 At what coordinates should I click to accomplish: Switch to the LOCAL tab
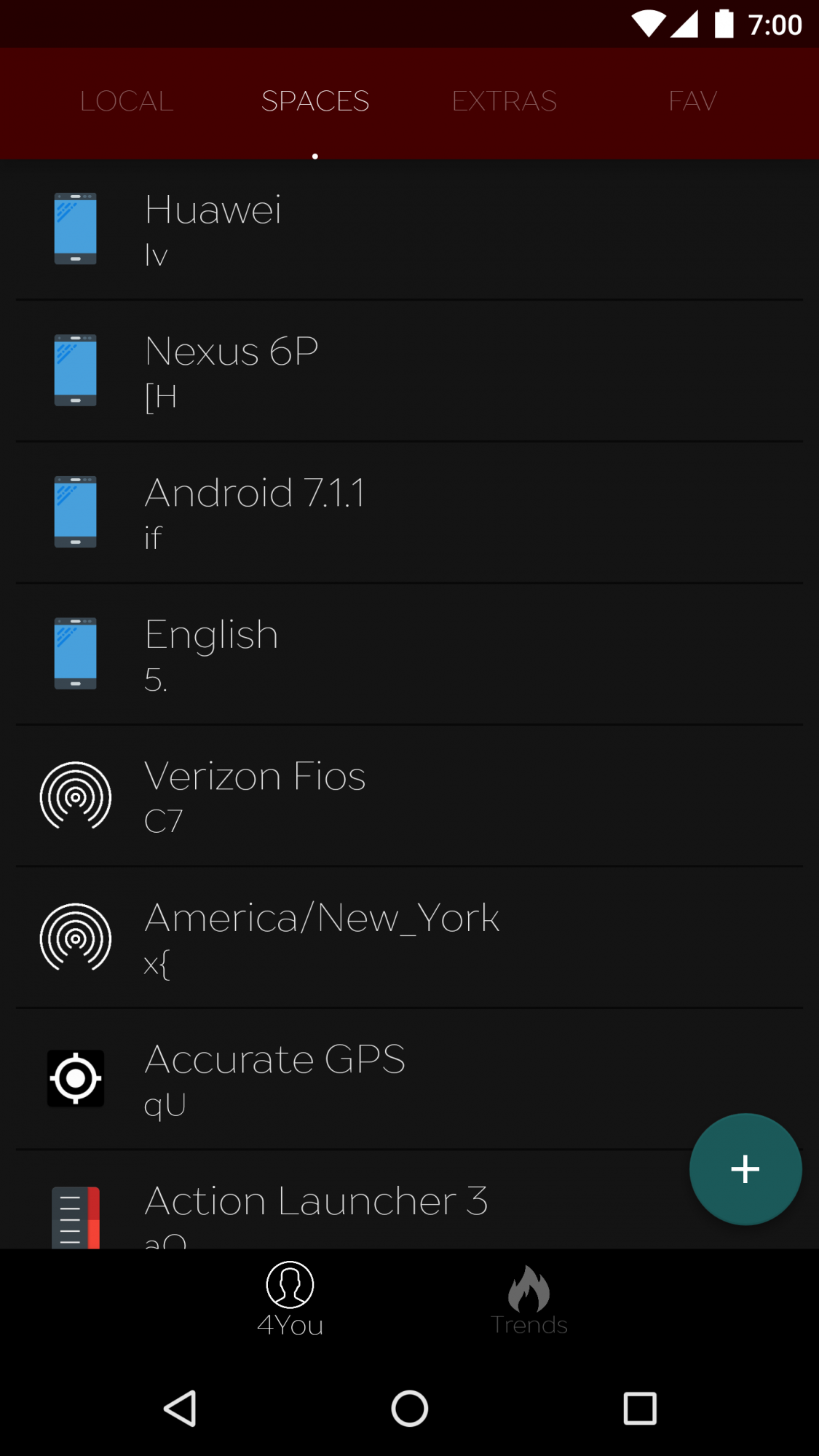pos(127,101)
